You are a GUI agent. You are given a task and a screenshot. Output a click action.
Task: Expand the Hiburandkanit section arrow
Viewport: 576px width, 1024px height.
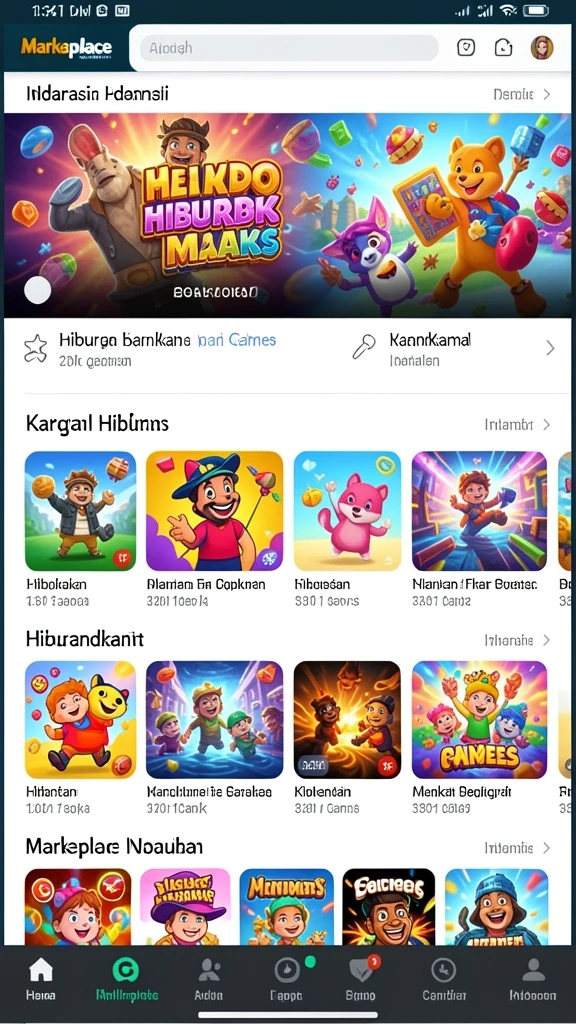coord(547,639)
